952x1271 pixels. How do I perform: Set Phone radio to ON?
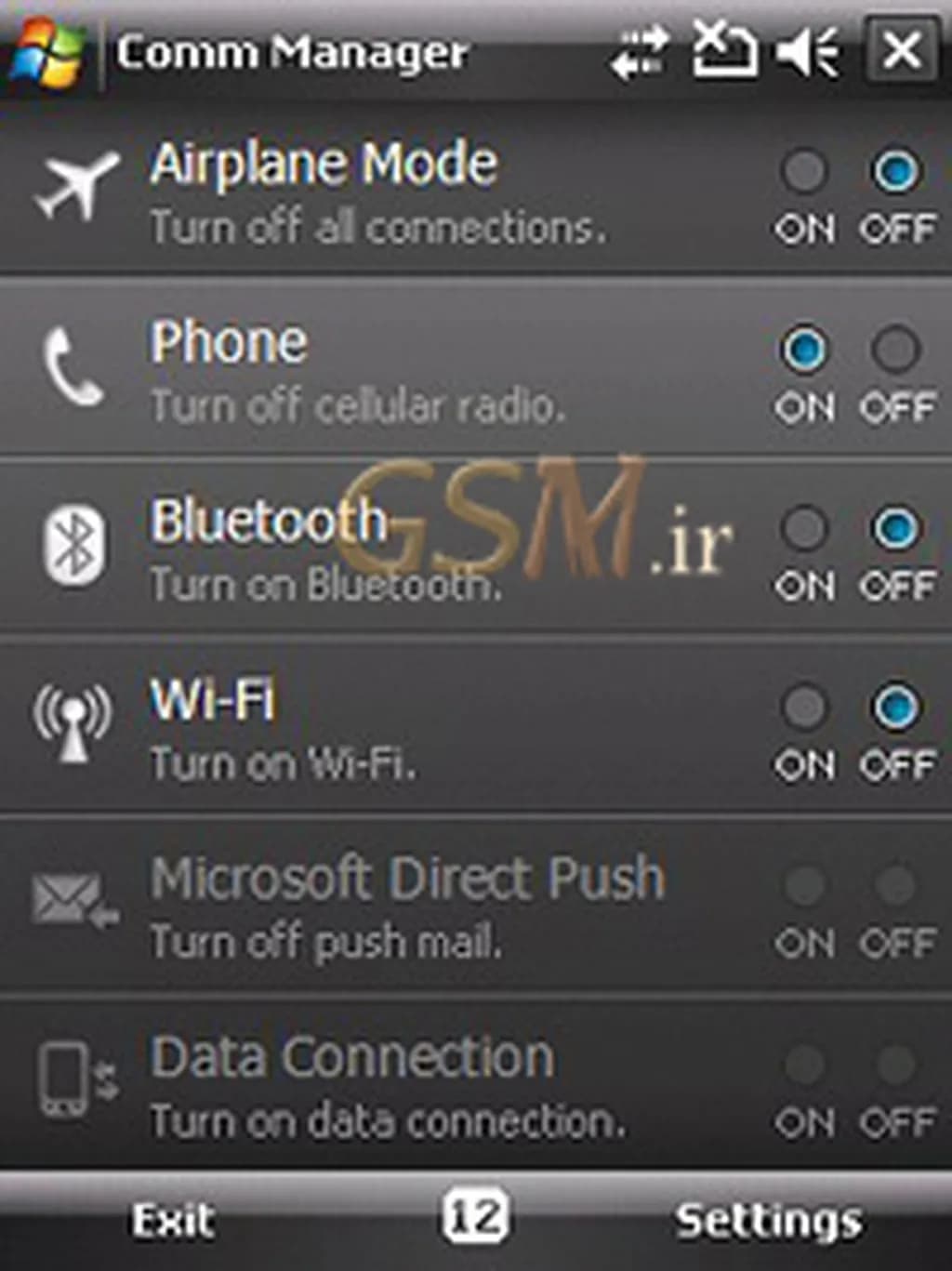tap(803, 351)
